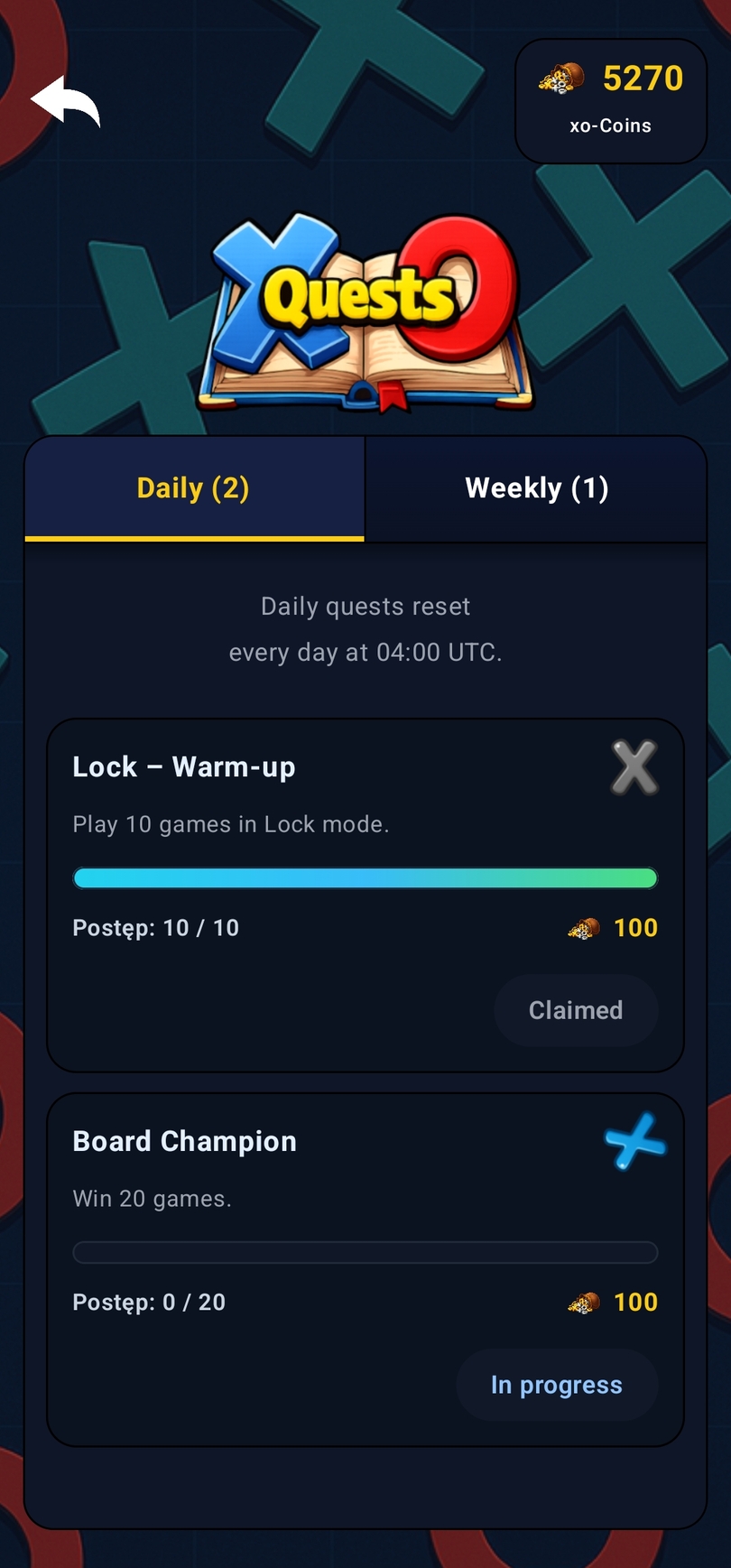Tap the Claimed button on Lock – Warm-up

tap(576, 1010)
